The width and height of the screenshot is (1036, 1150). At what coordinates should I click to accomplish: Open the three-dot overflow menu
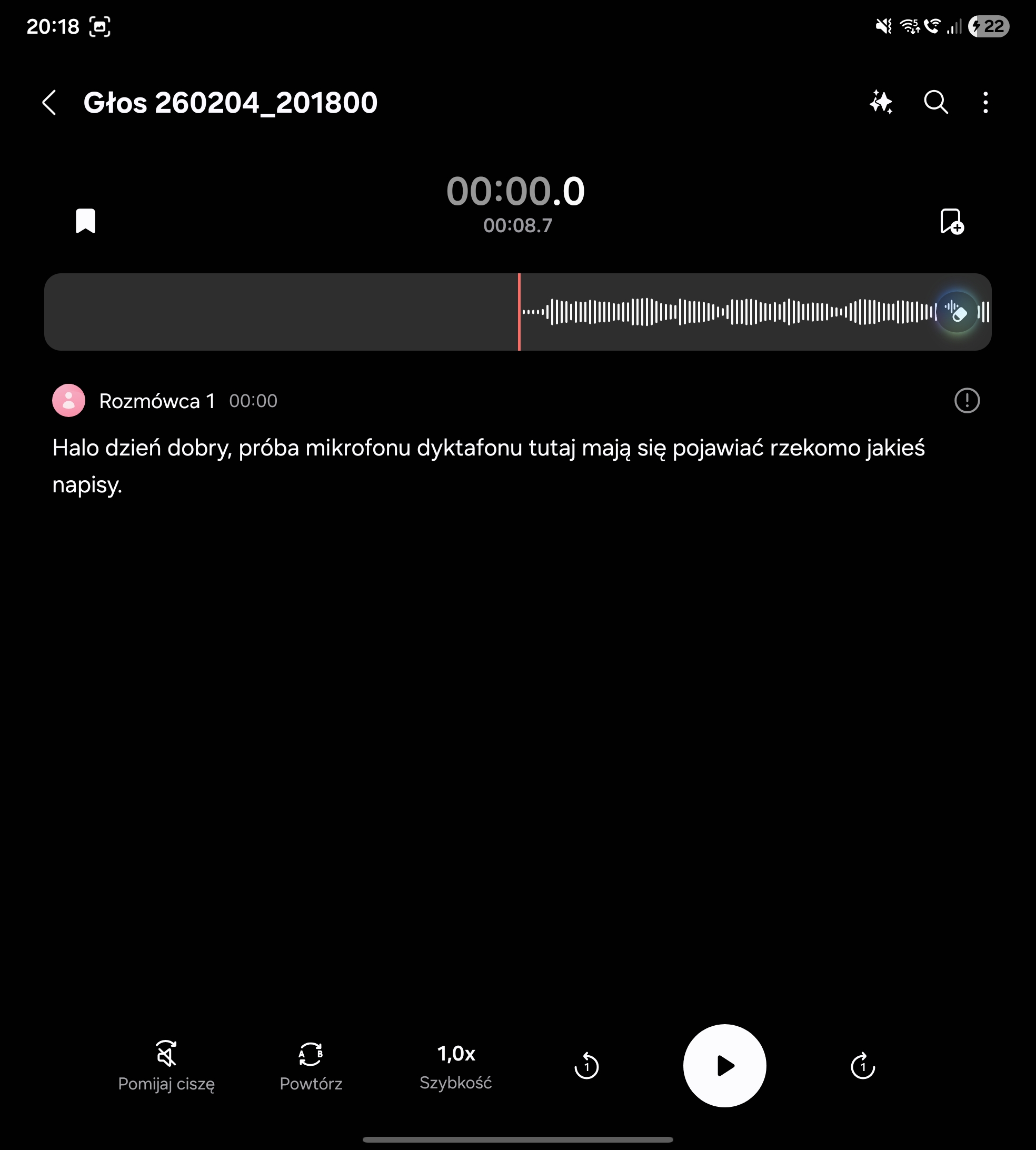pyautogui.click(x=985, y=103)
